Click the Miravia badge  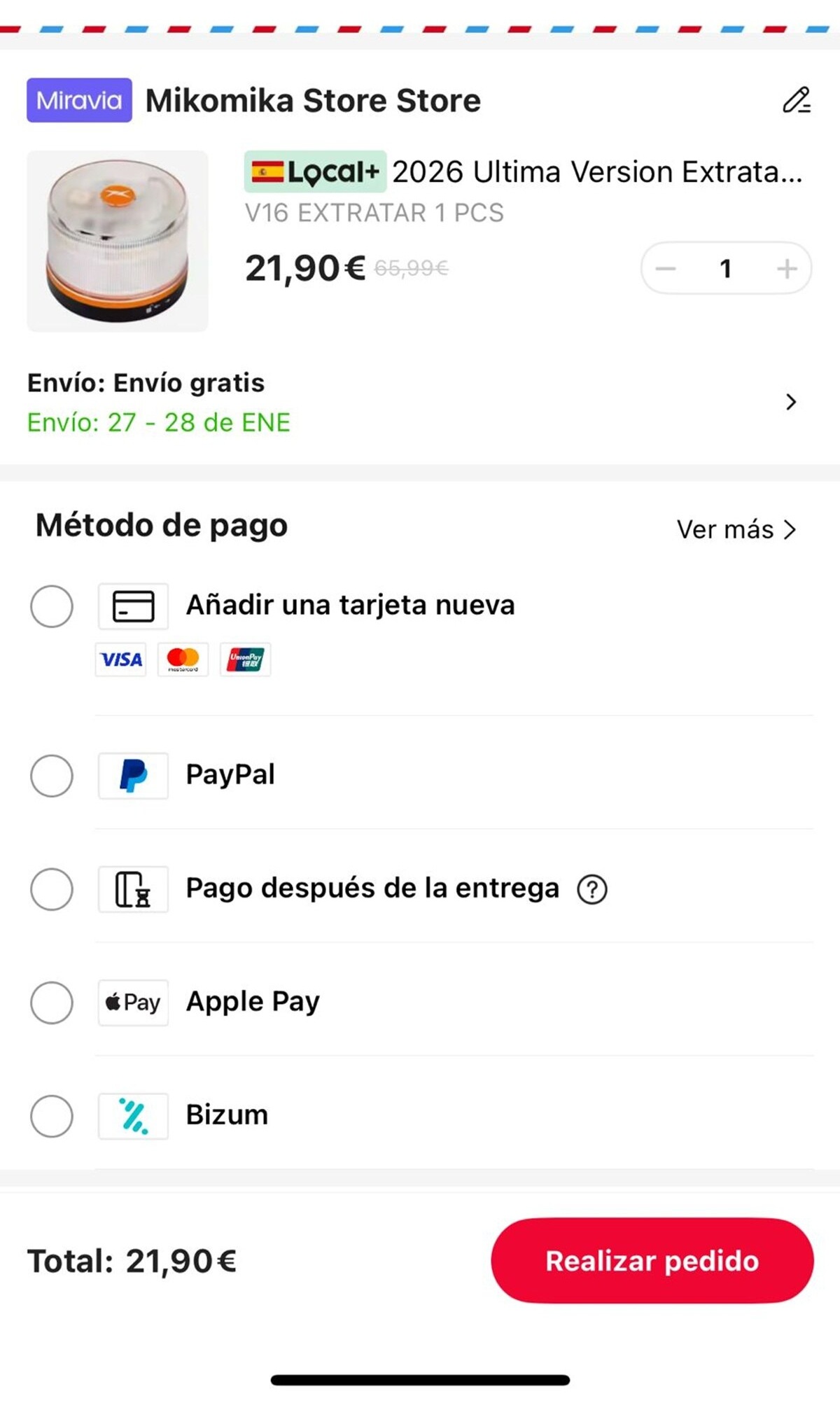click(x=78, y=100)
